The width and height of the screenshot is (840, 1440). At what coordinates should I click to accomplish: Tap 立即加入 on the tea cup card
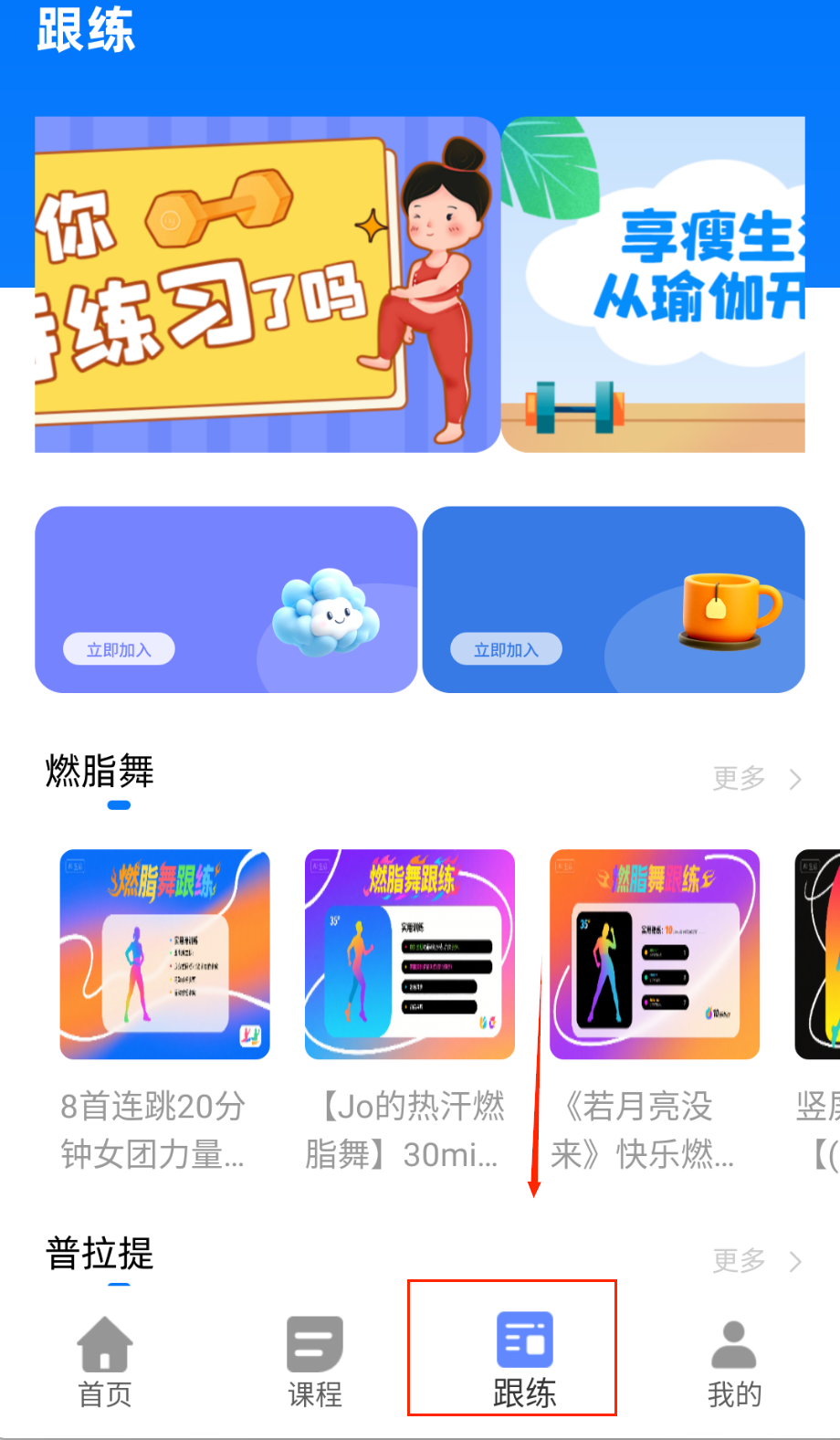tap(506, 649)
